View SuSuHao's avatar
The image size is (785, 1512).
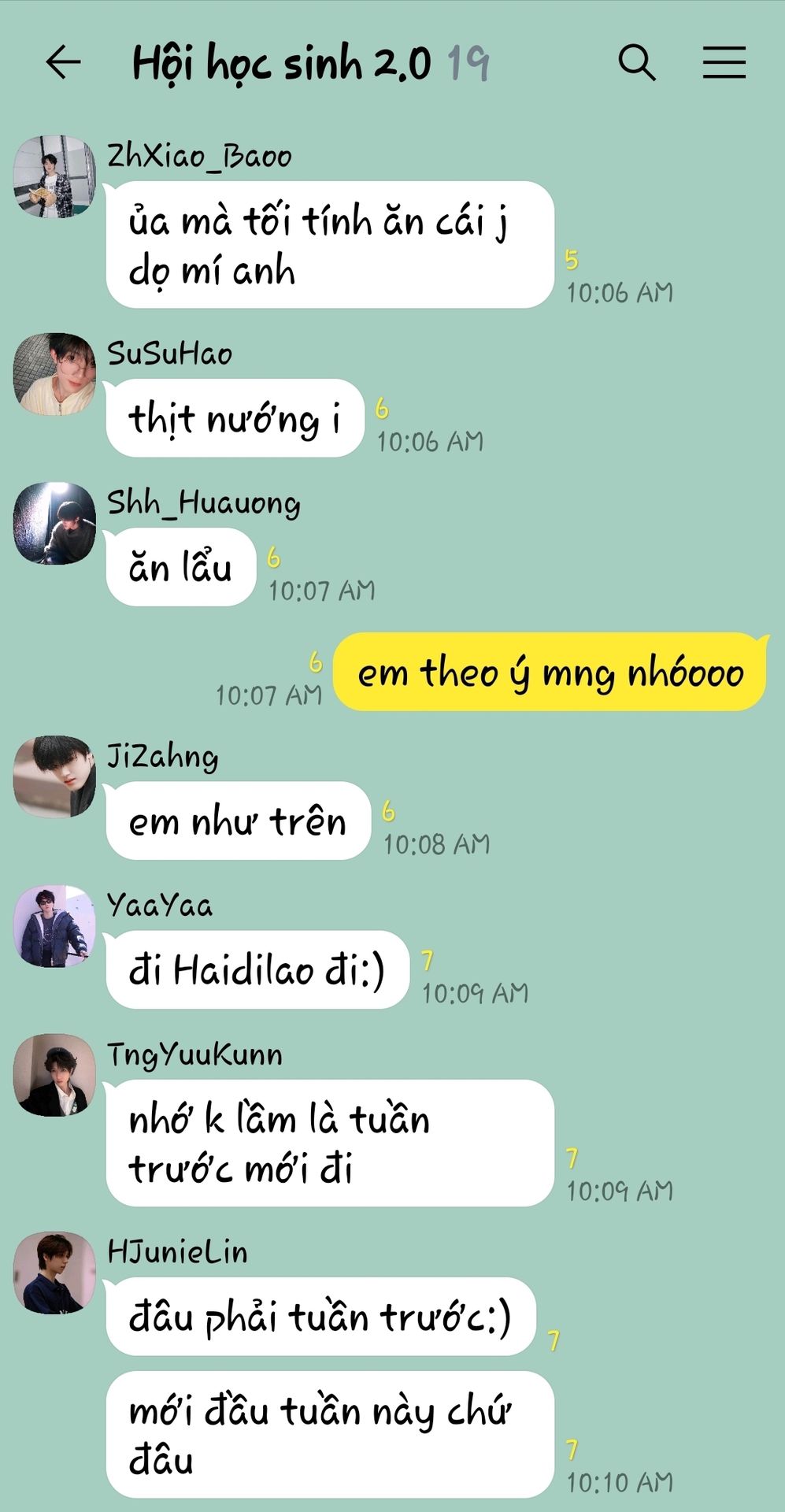(54, 374)
